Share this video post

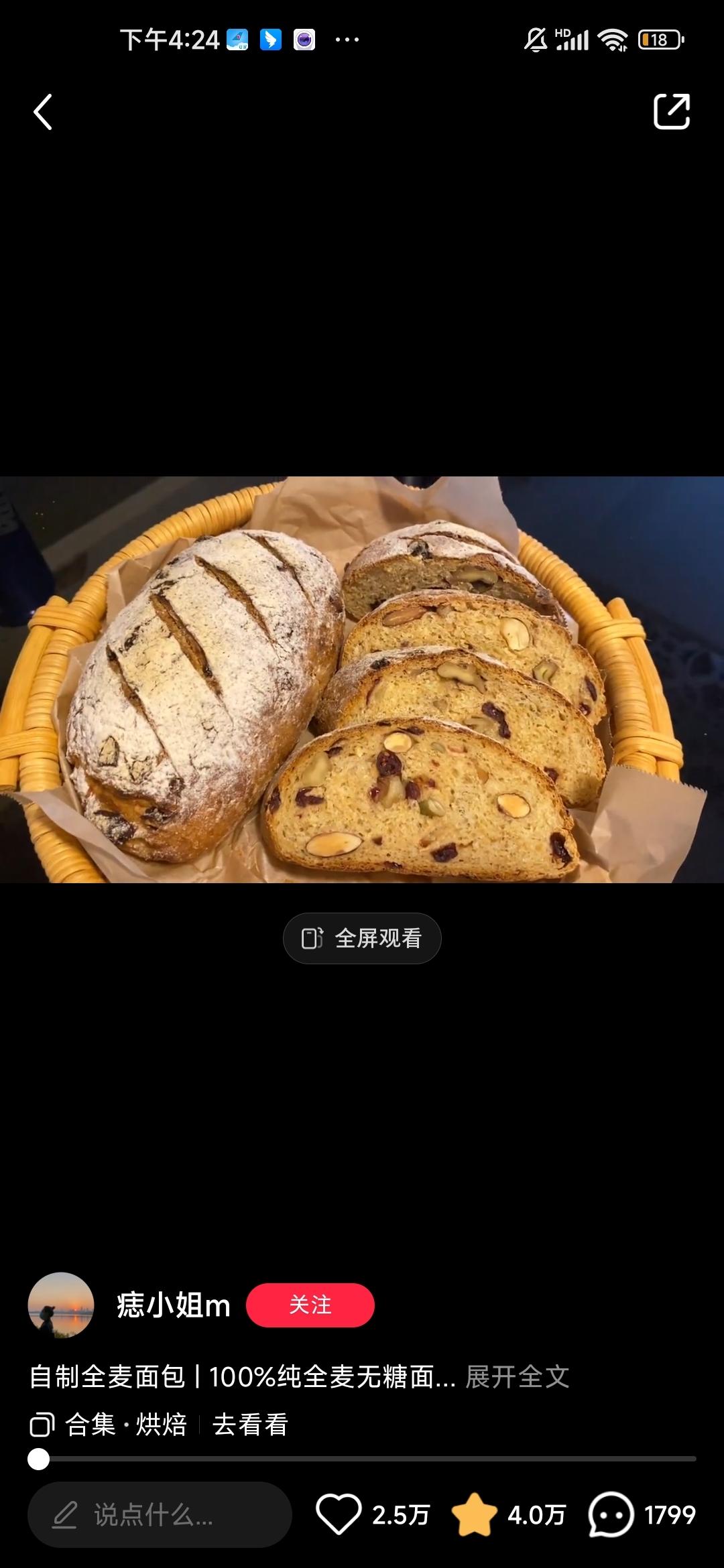pyautogui.click(x=672, y=111)
